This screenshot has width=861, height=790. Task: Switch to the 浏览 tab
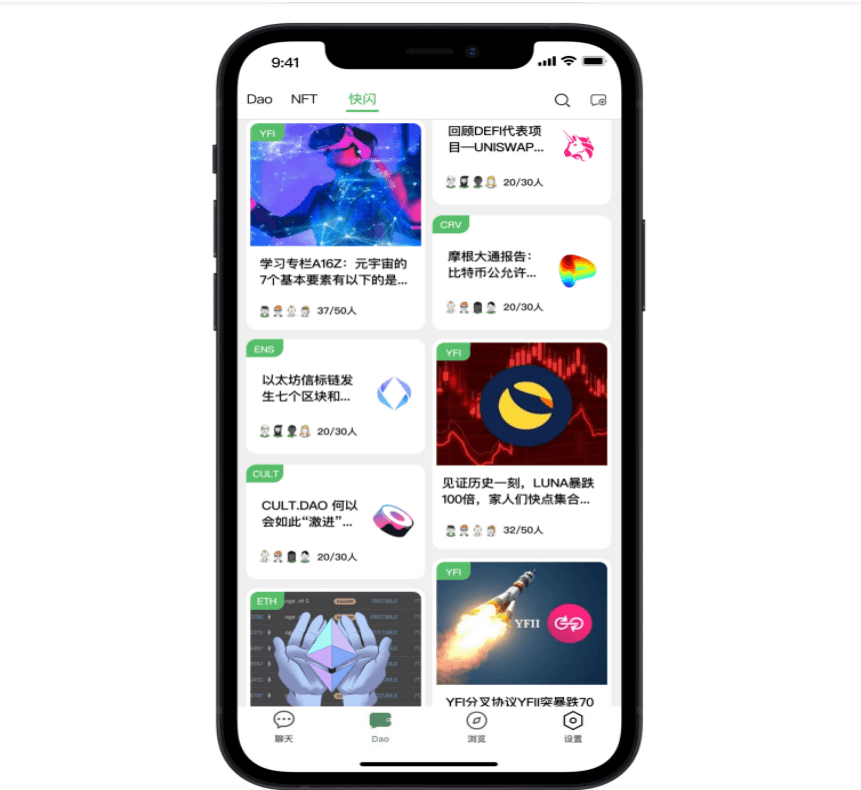coord(476,726)
